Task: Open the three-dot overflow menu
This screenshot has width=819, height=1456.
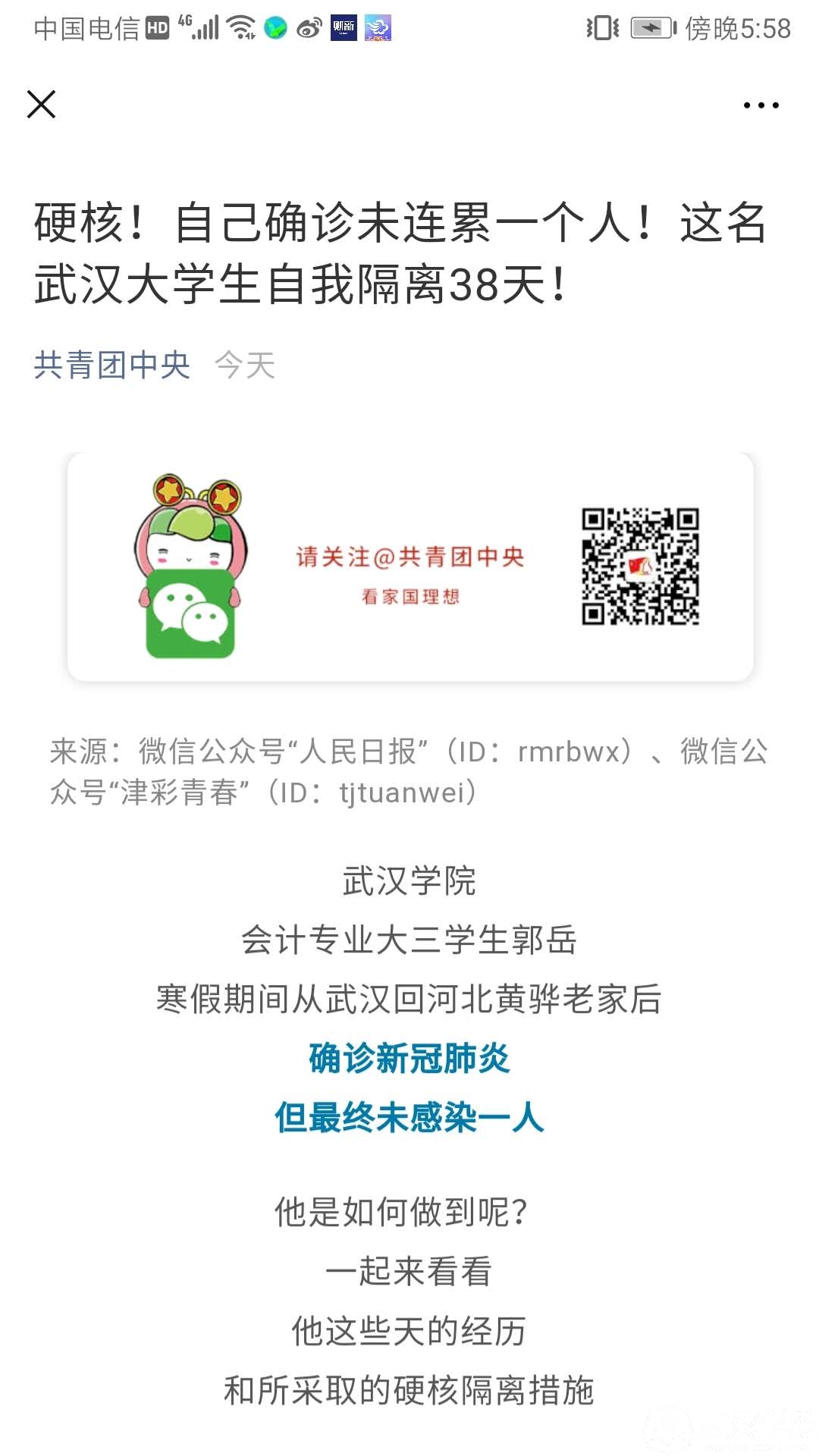Action: coord(761,105)
